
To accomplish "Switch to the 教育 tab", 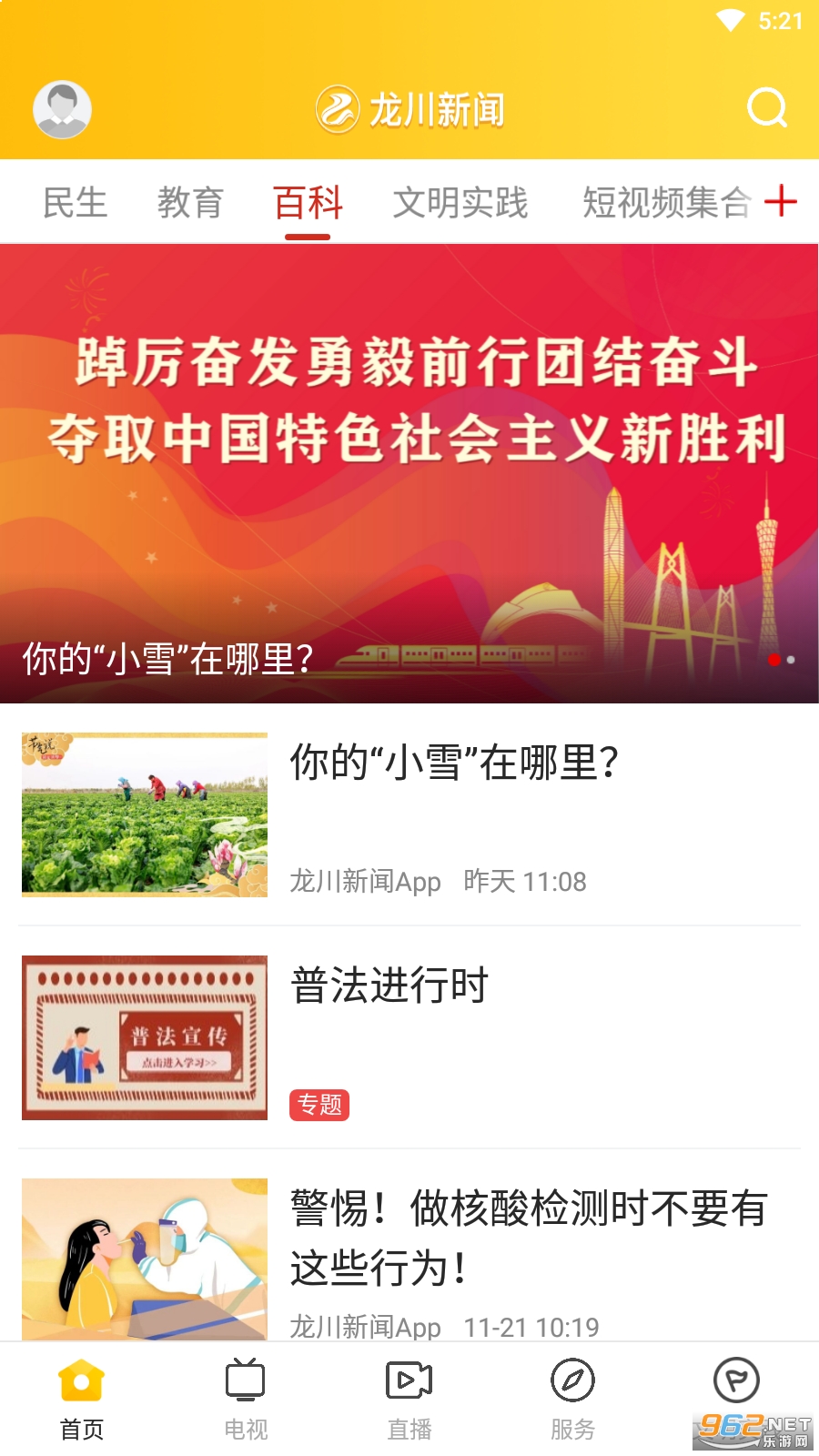I will point(189,203).
